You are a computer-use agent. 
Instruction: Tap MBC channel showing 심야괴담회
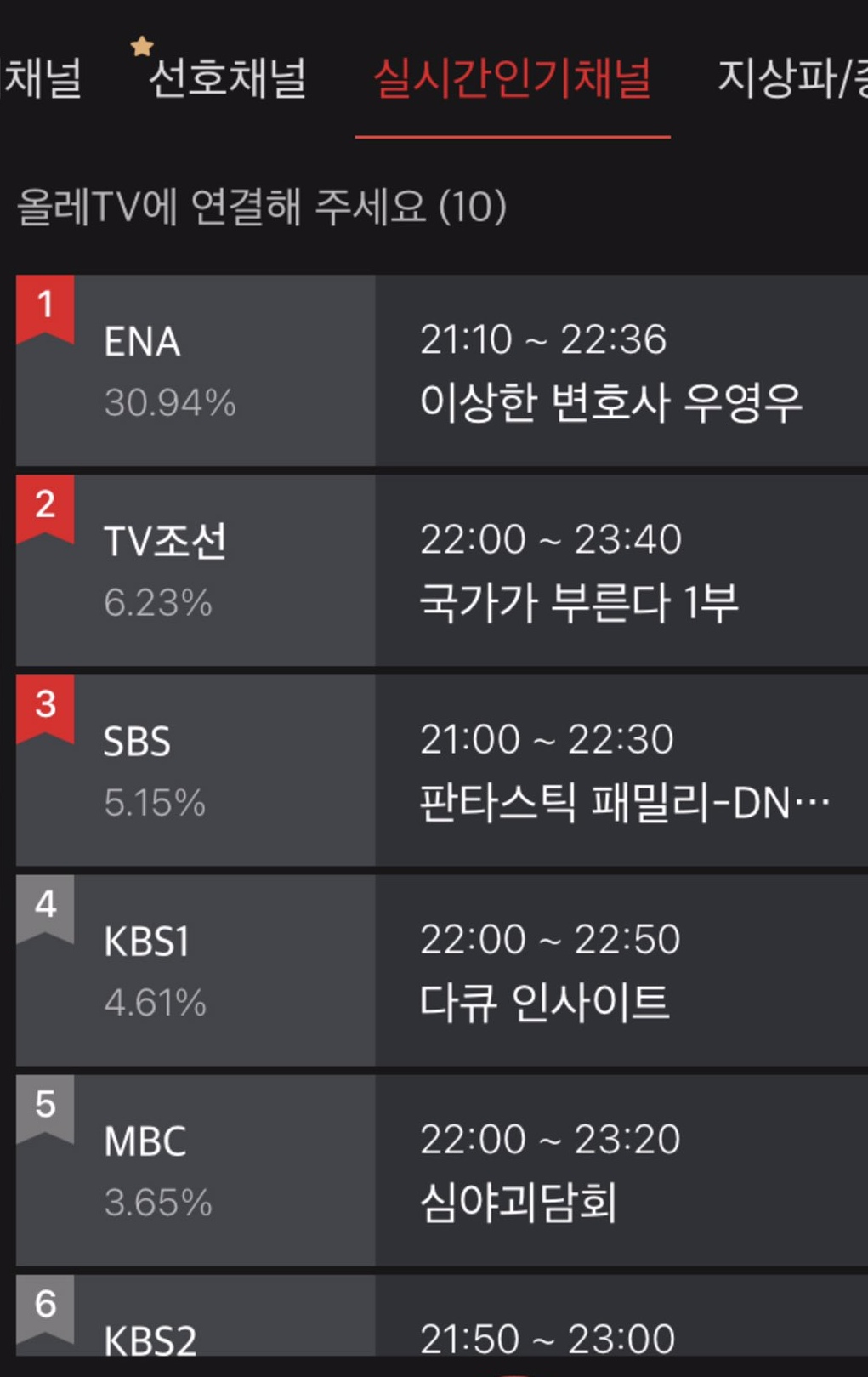point(442,1169)
